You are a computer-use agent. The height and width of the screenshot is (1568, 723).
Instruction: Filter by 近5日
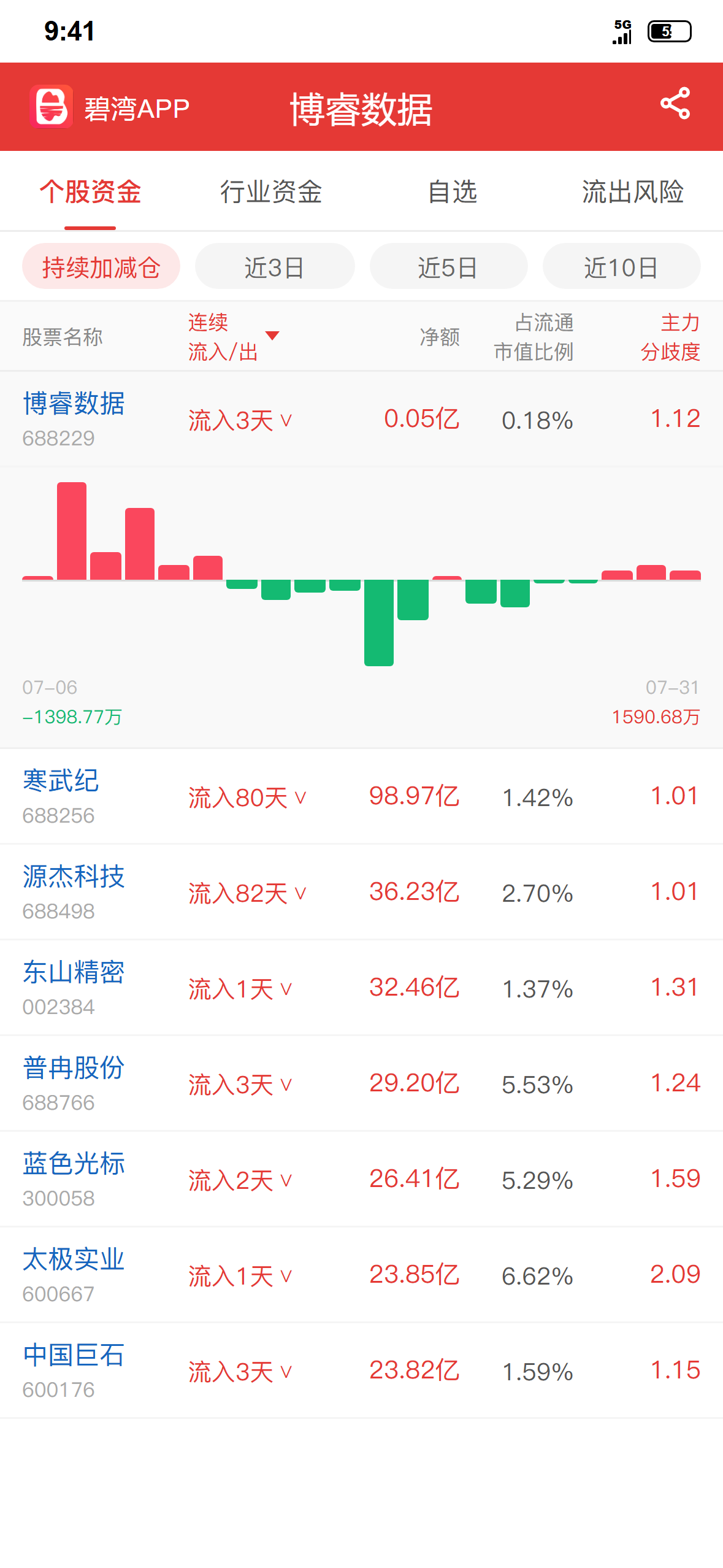(448, 266)
